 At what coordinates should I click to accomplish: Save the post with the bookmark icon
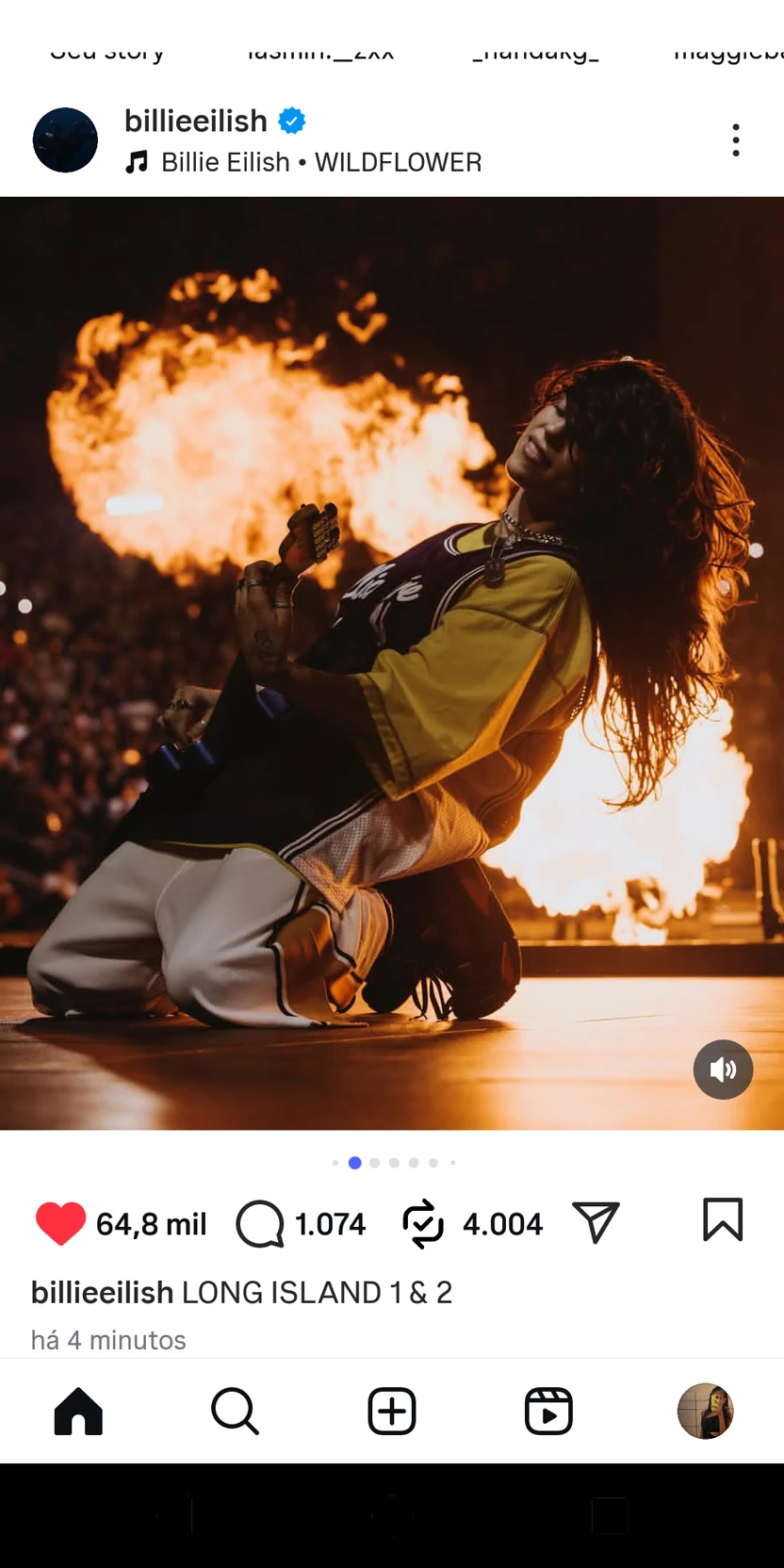[723, 1219]
